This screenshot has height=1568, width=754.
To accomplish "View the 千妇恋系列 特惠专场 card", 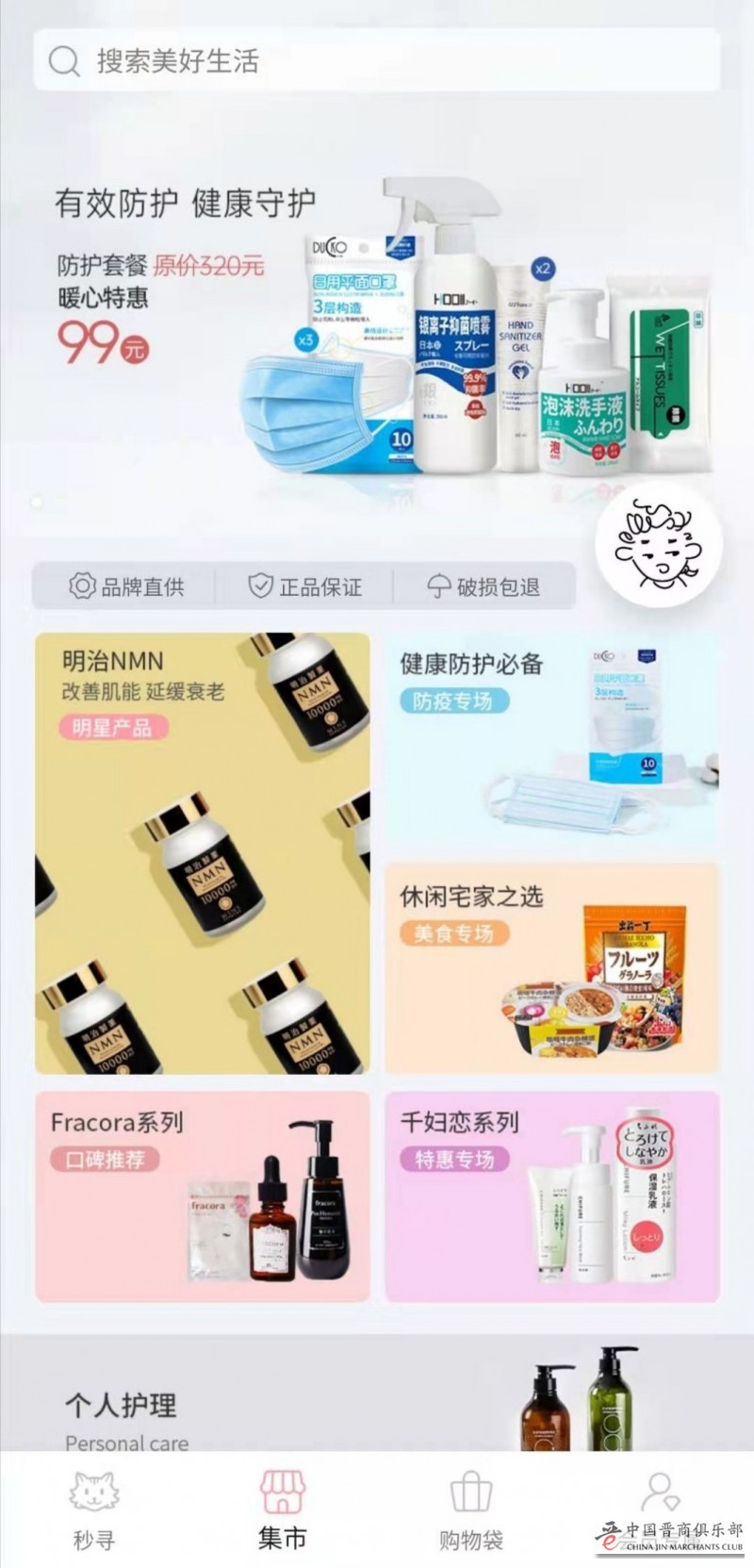I will 551,1197.
